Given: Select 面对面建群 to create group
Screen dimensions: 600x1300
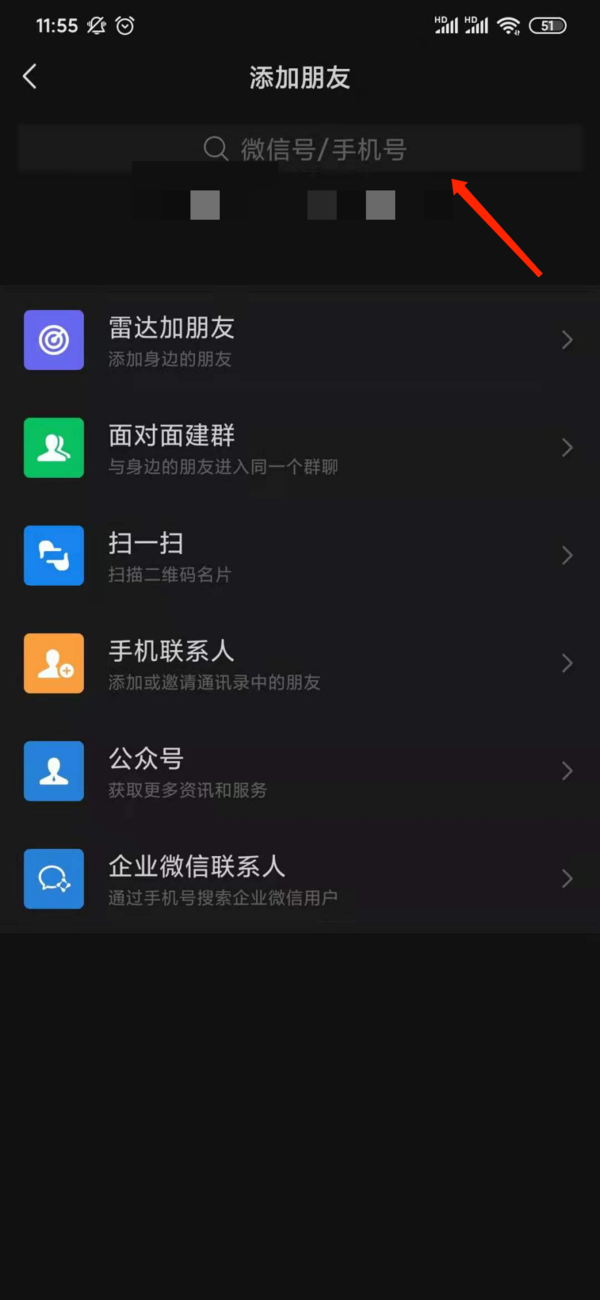Looking at the screenshot, I should tap(300, 448).
